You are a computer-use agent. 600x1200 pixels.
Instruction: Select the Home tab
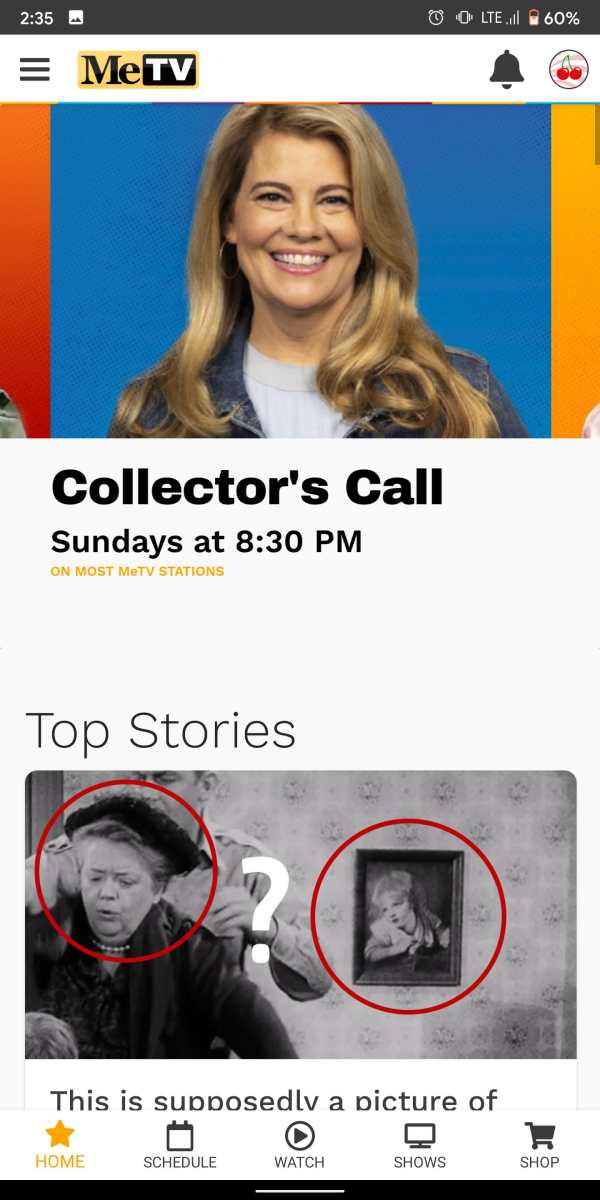(60, 1145)
